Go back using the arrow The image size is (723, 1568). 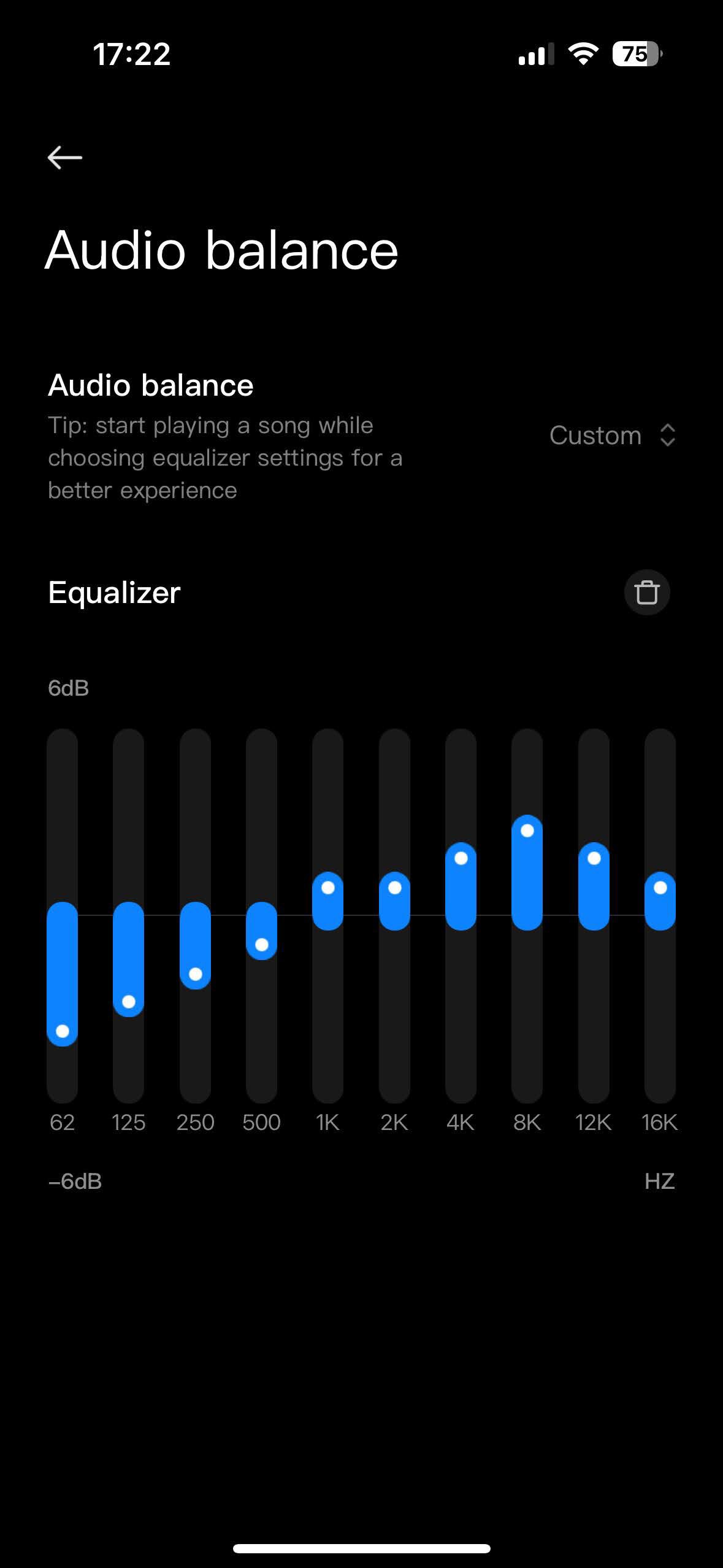65,158
